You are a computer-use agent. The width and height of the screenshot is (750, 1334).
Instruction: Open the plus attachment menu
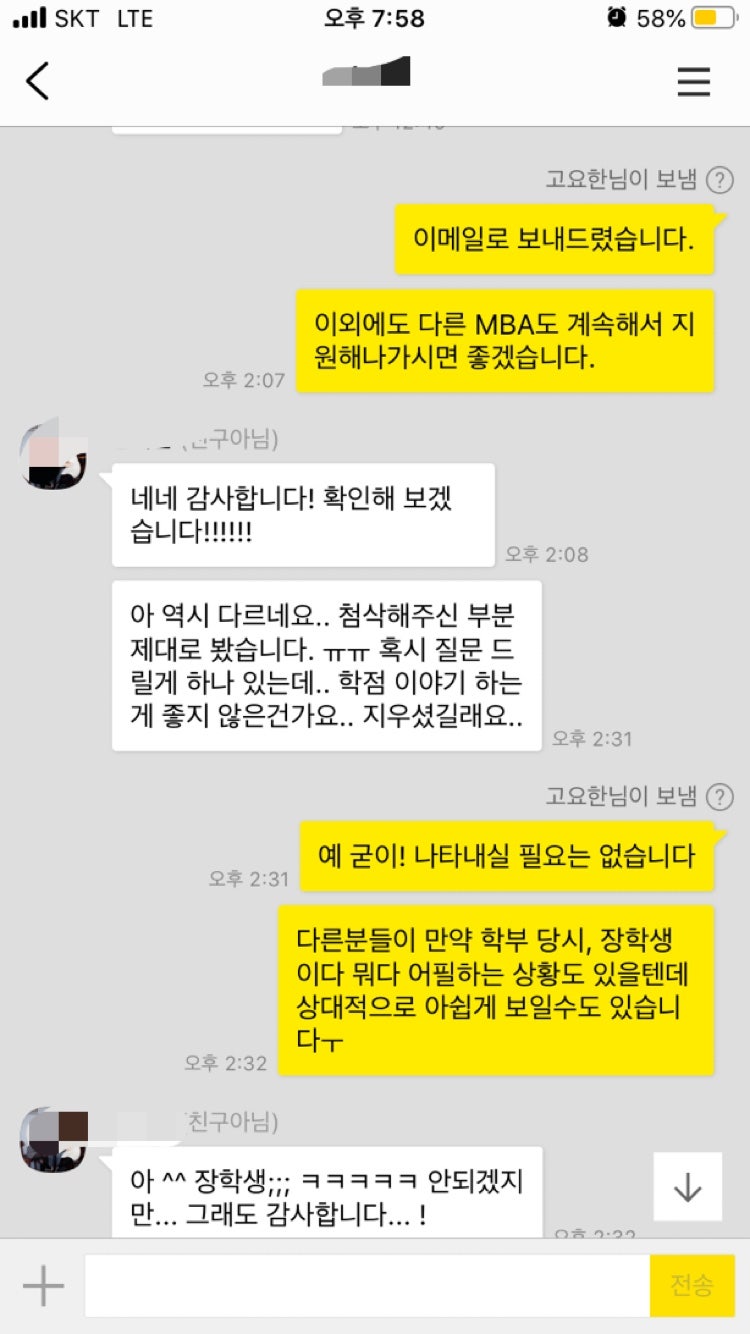coord(43,1285)
